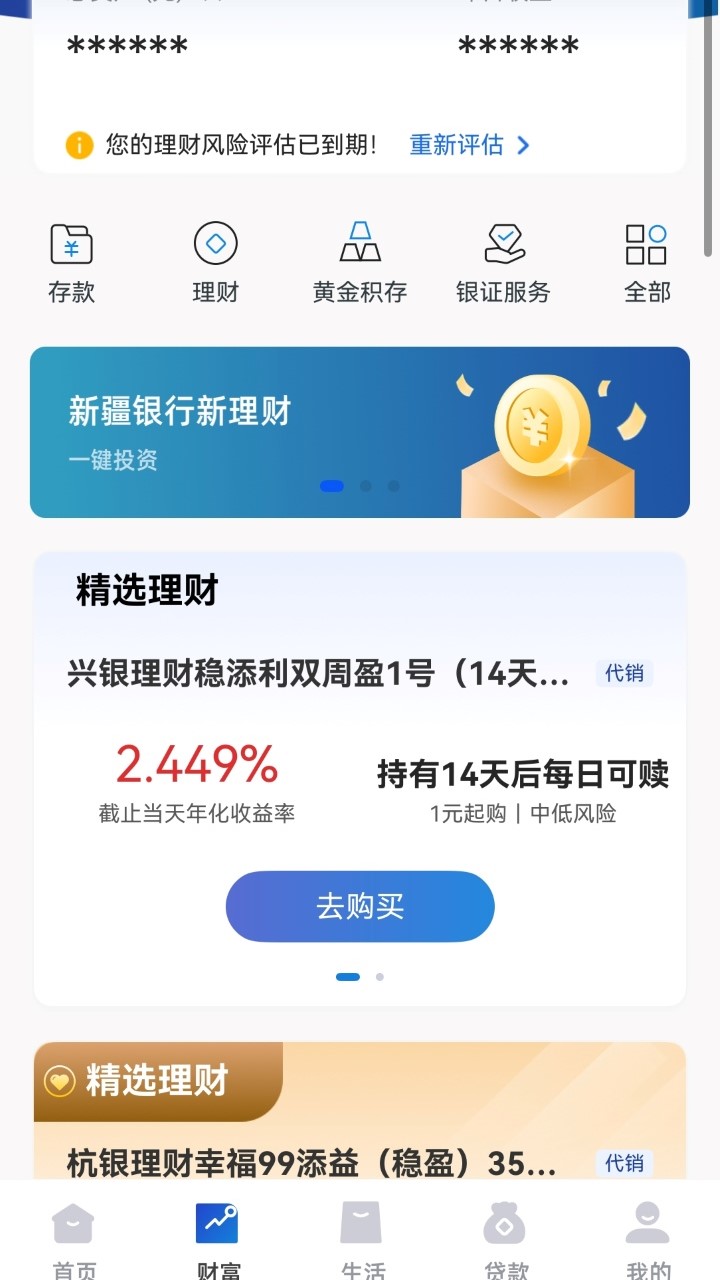Screen dimensions: 720x1280
Task: Expand the chevron next to 重新评估
Action: pyautogui.click(x=524, y=145)
